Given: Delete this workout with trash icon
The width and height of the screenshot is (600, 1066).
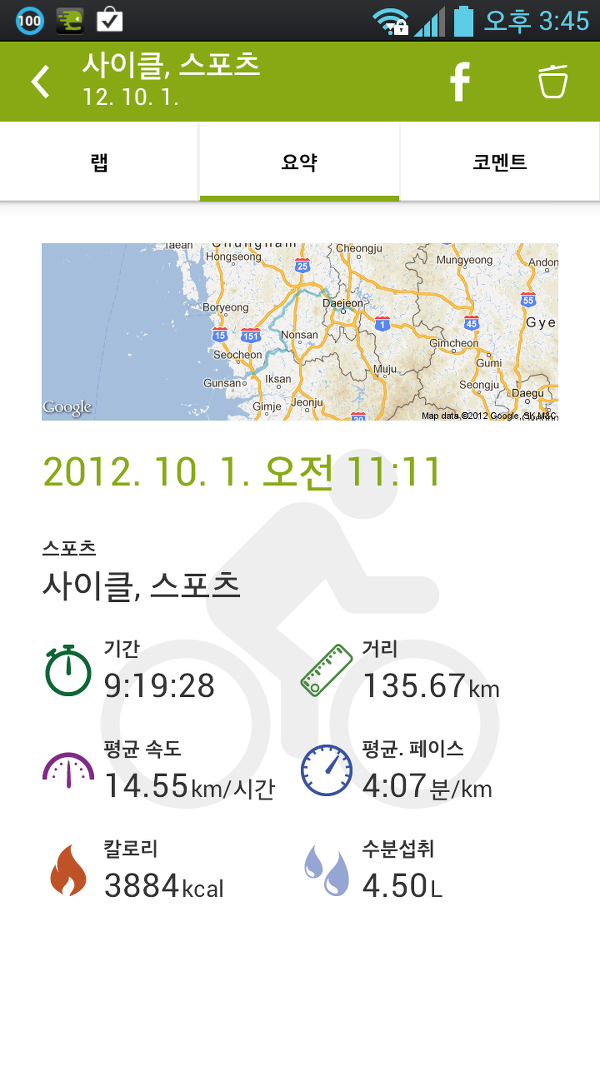Looking at the screenshot, I should [x=552, y=82].
